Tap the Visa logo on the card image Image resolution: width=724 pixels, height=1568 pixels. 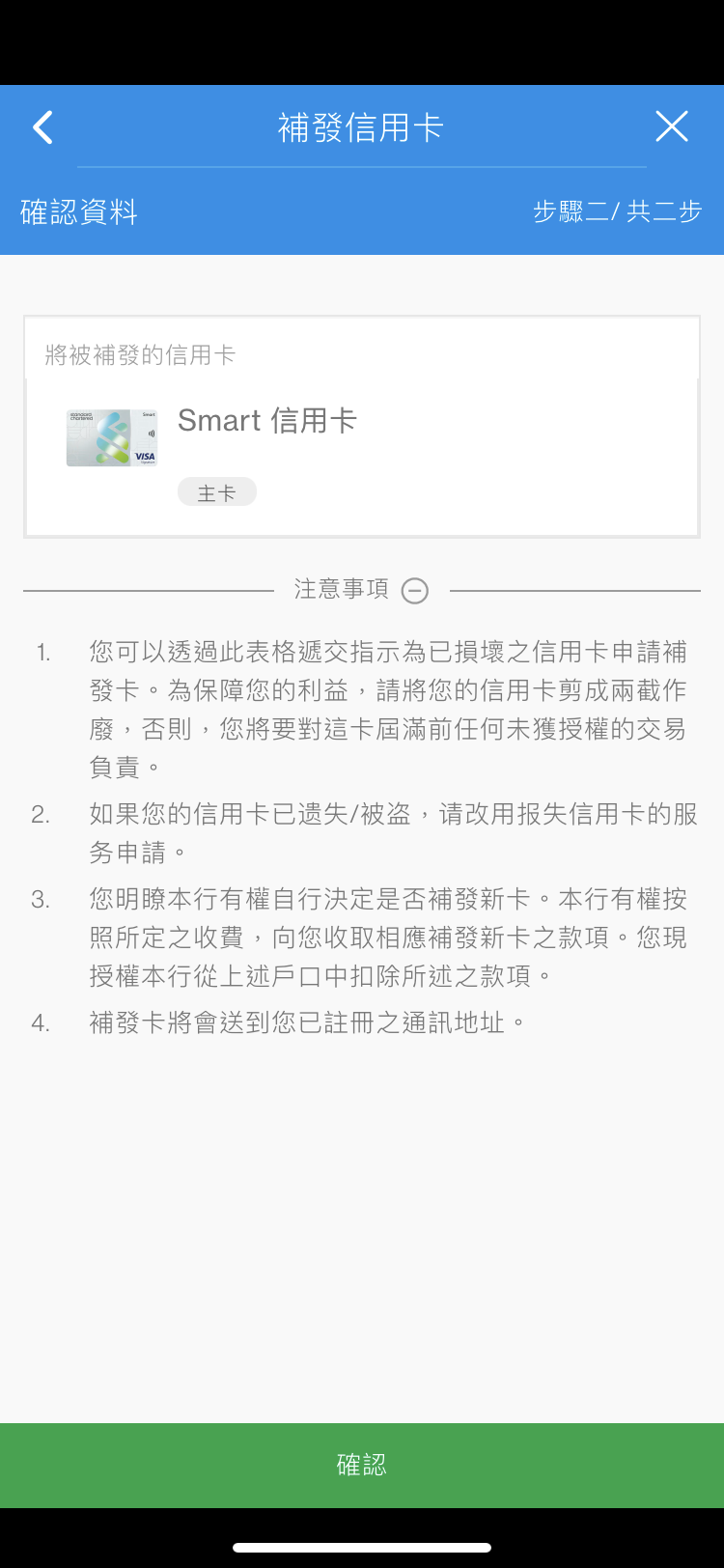145,456
